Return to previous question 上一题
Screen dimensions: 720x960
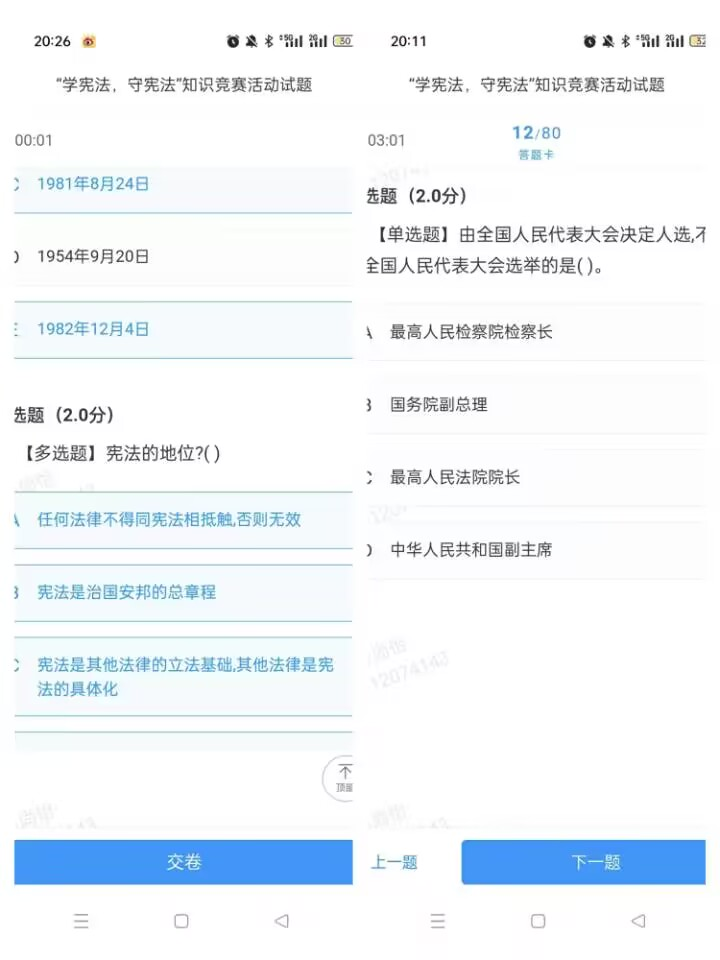(x=394, y=862)
